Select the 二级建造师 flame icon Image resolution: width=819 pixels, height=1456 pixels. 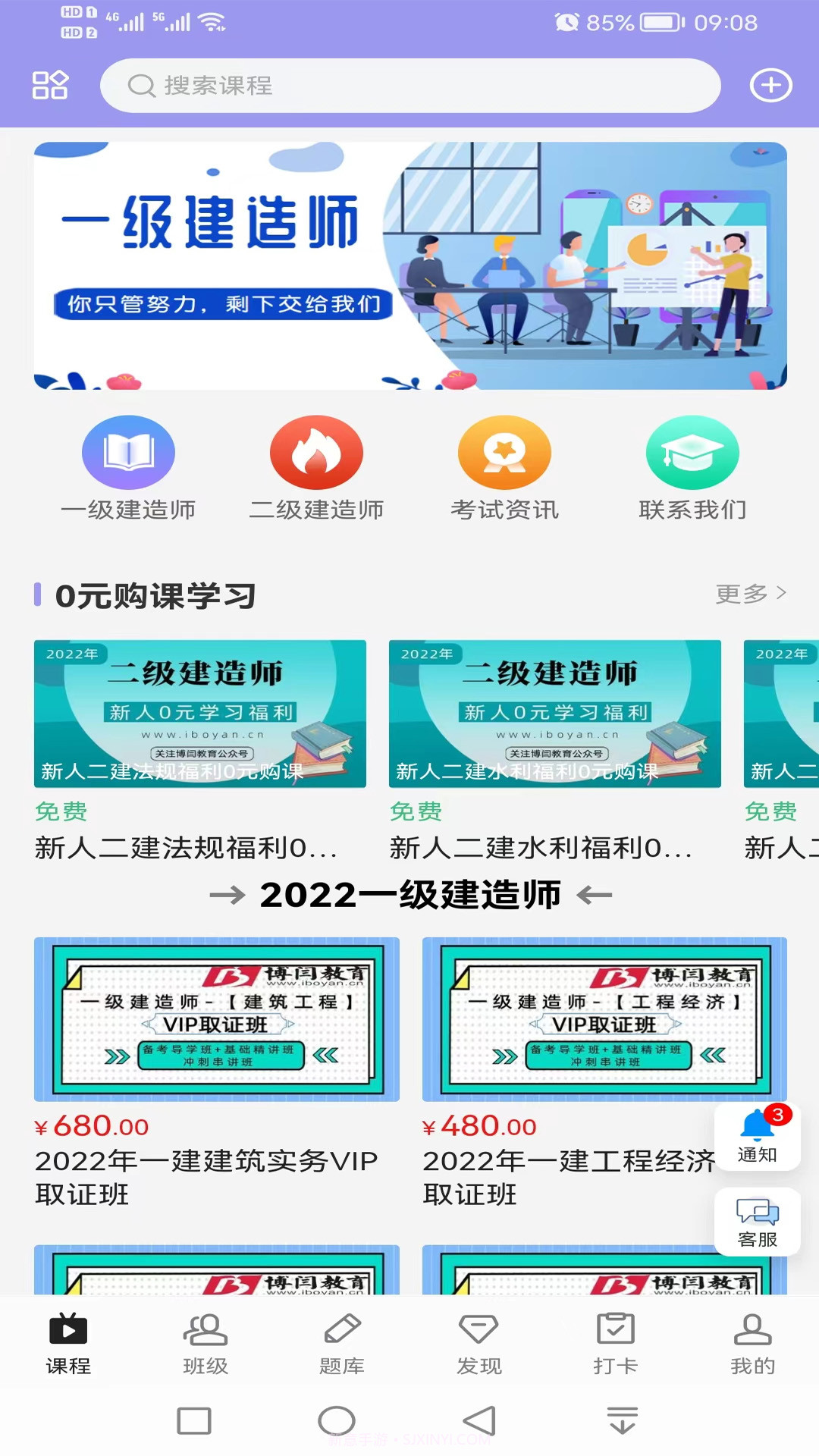point(317,453)
